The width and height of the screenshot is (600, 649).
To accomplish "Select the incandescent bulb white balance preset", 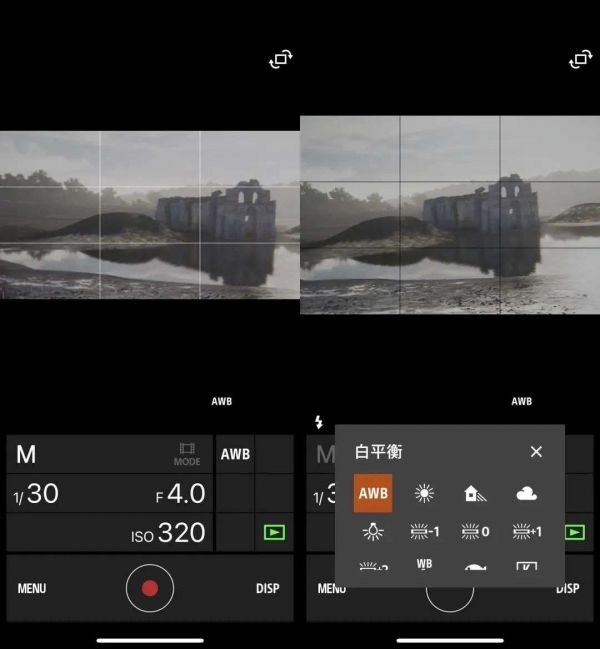I will pos(373,532).
